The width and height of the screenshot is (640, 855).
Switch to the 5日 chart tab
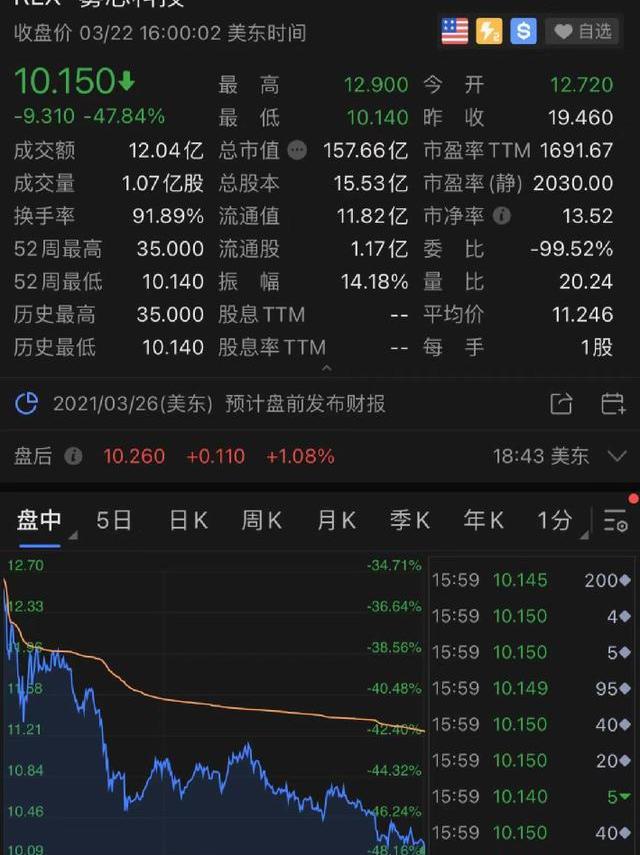[x=114, y=520]
